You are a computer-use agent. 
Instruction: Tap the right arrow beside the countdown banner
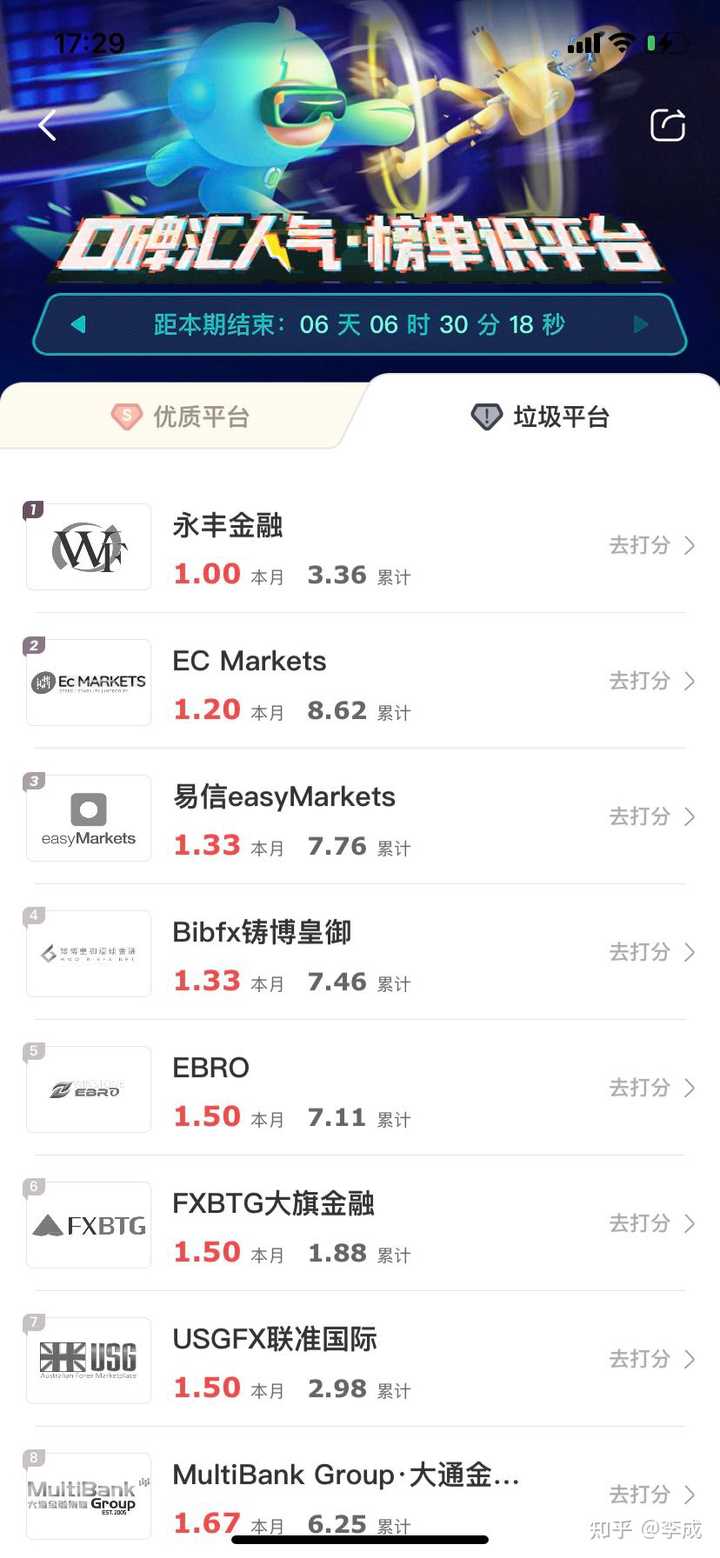click(x=640, y=324)
